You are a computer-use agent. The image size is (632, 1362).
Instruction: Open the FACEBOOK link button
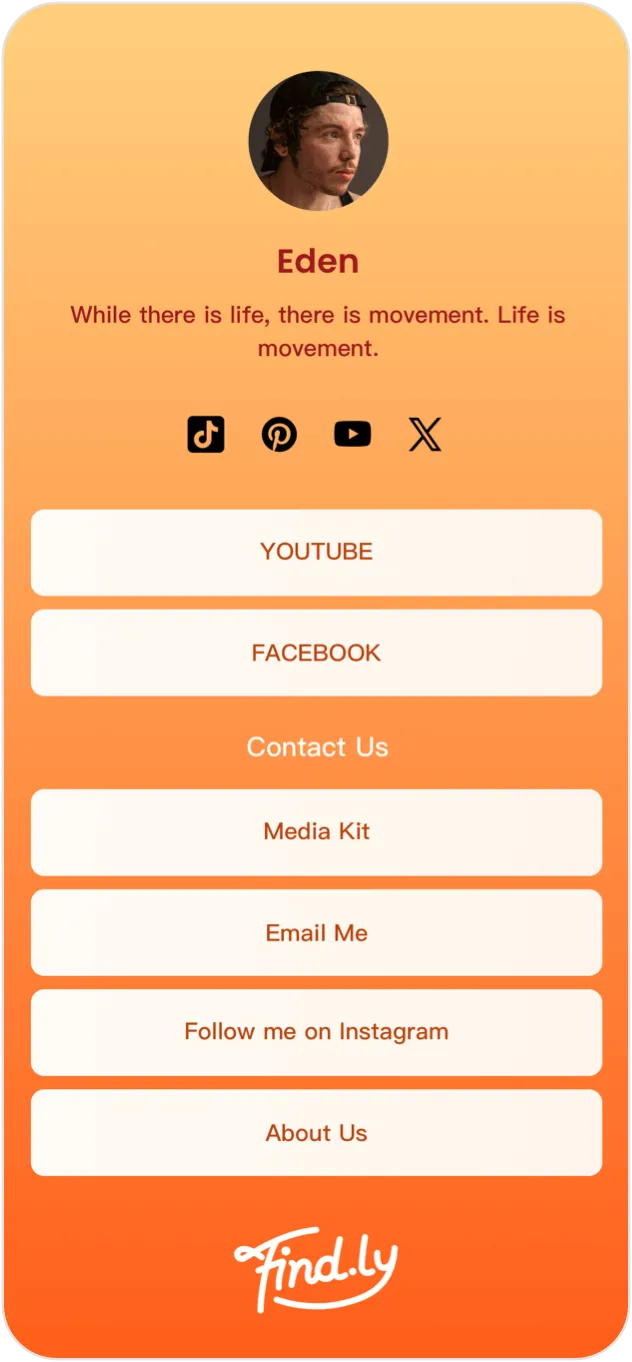316,653
